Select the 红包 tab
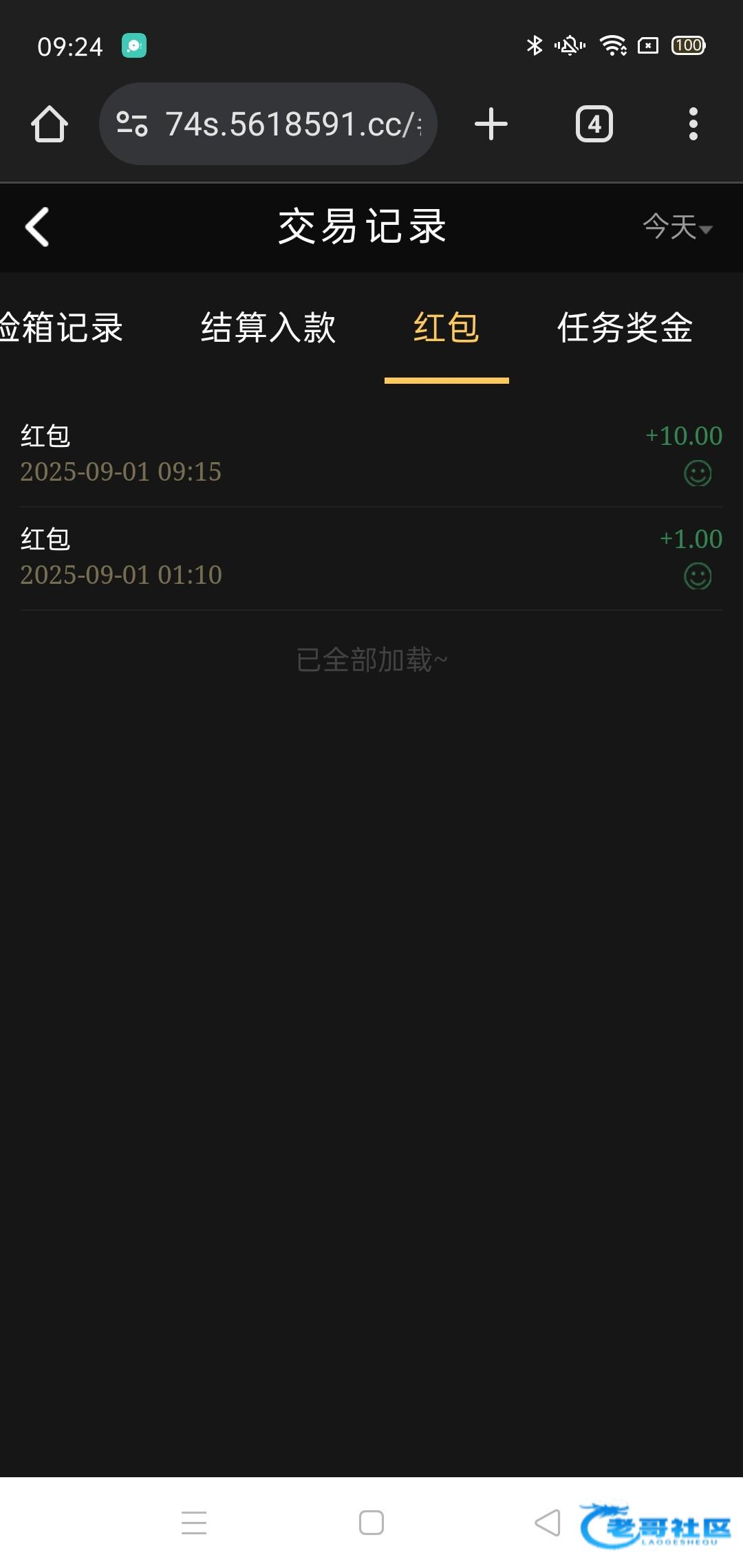 pos(446,327)
